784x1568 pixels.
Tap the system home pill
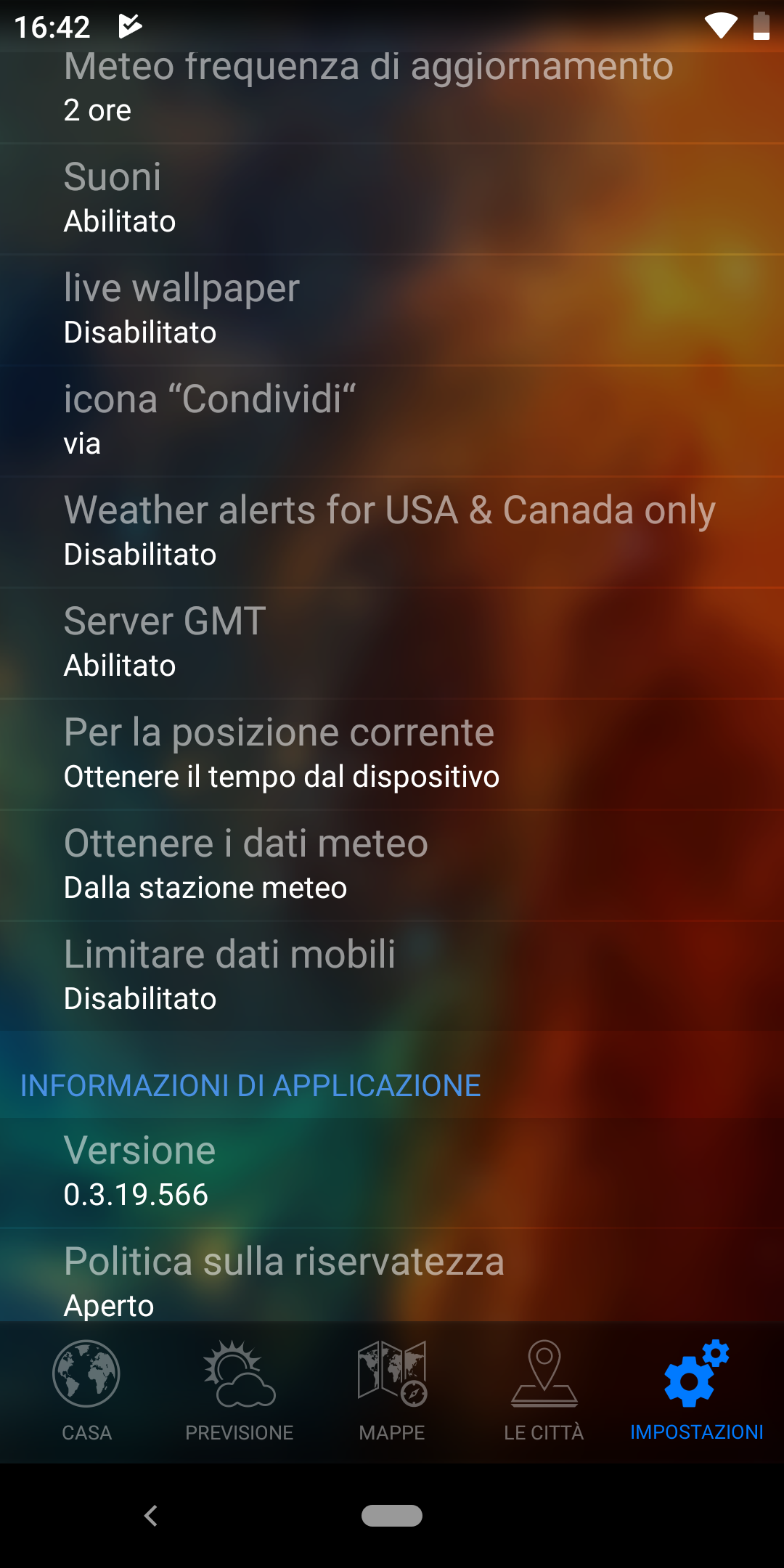pyautogui.click(x=392, y=1516)
